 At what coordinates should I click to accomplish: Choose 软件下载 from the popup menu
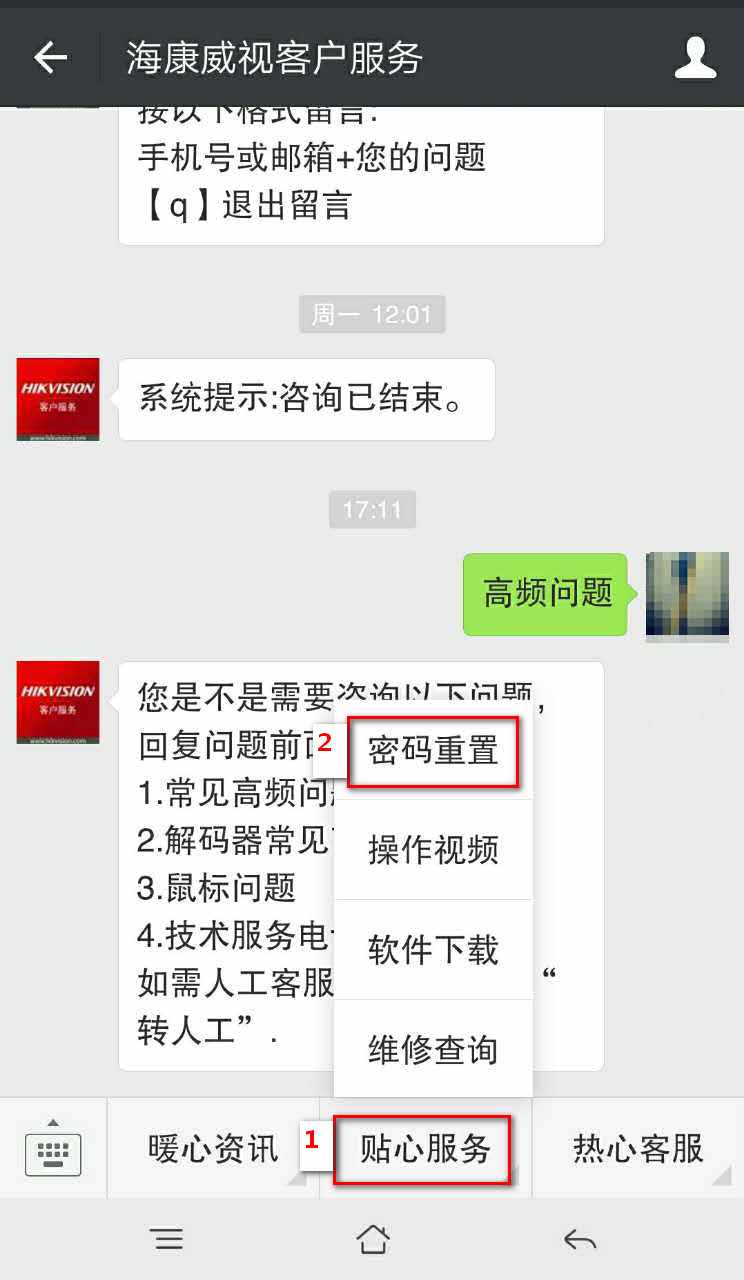[x=433, y=950]
